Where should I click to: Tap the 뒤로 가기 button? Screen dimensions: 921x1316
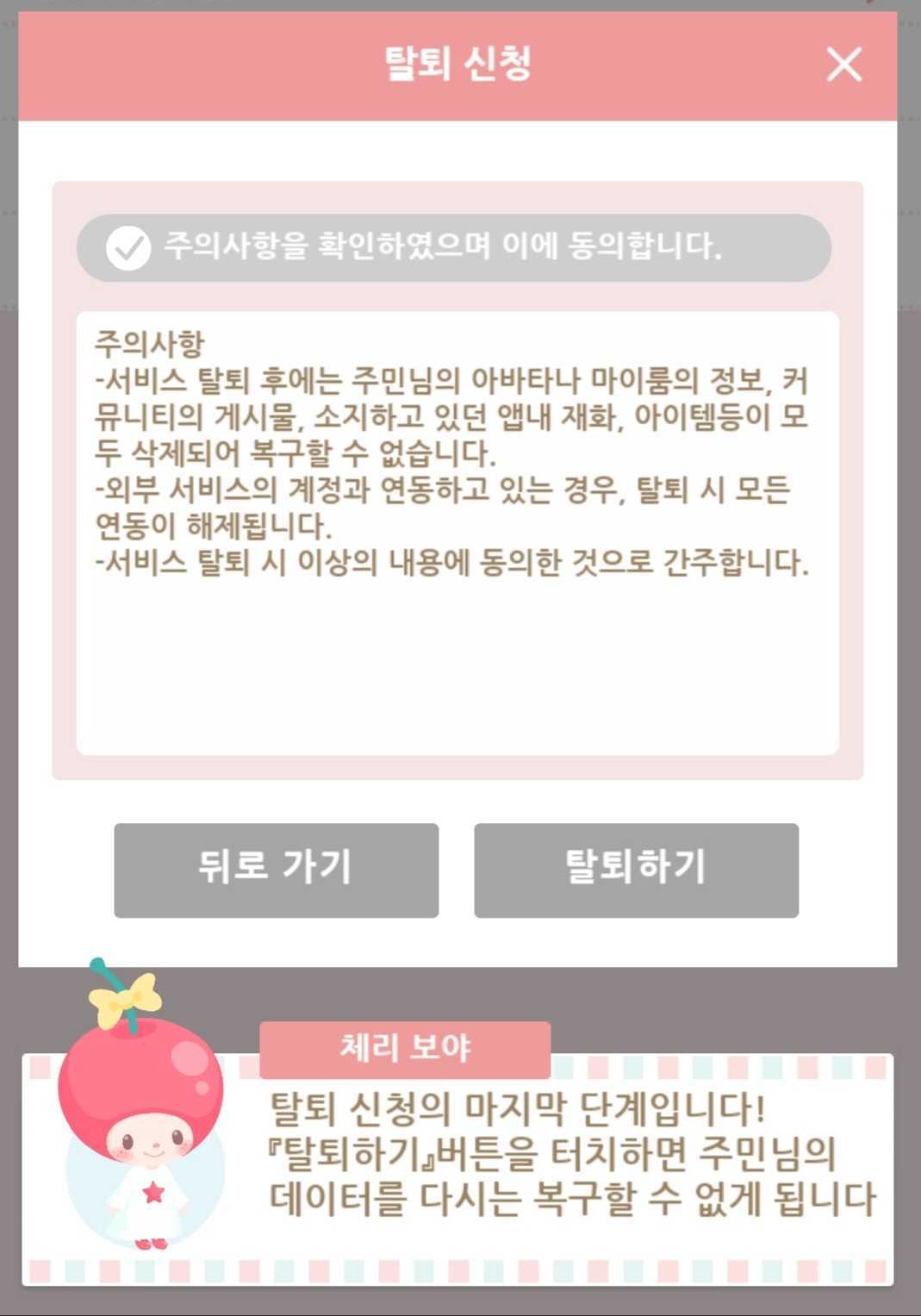click(276, 870)
